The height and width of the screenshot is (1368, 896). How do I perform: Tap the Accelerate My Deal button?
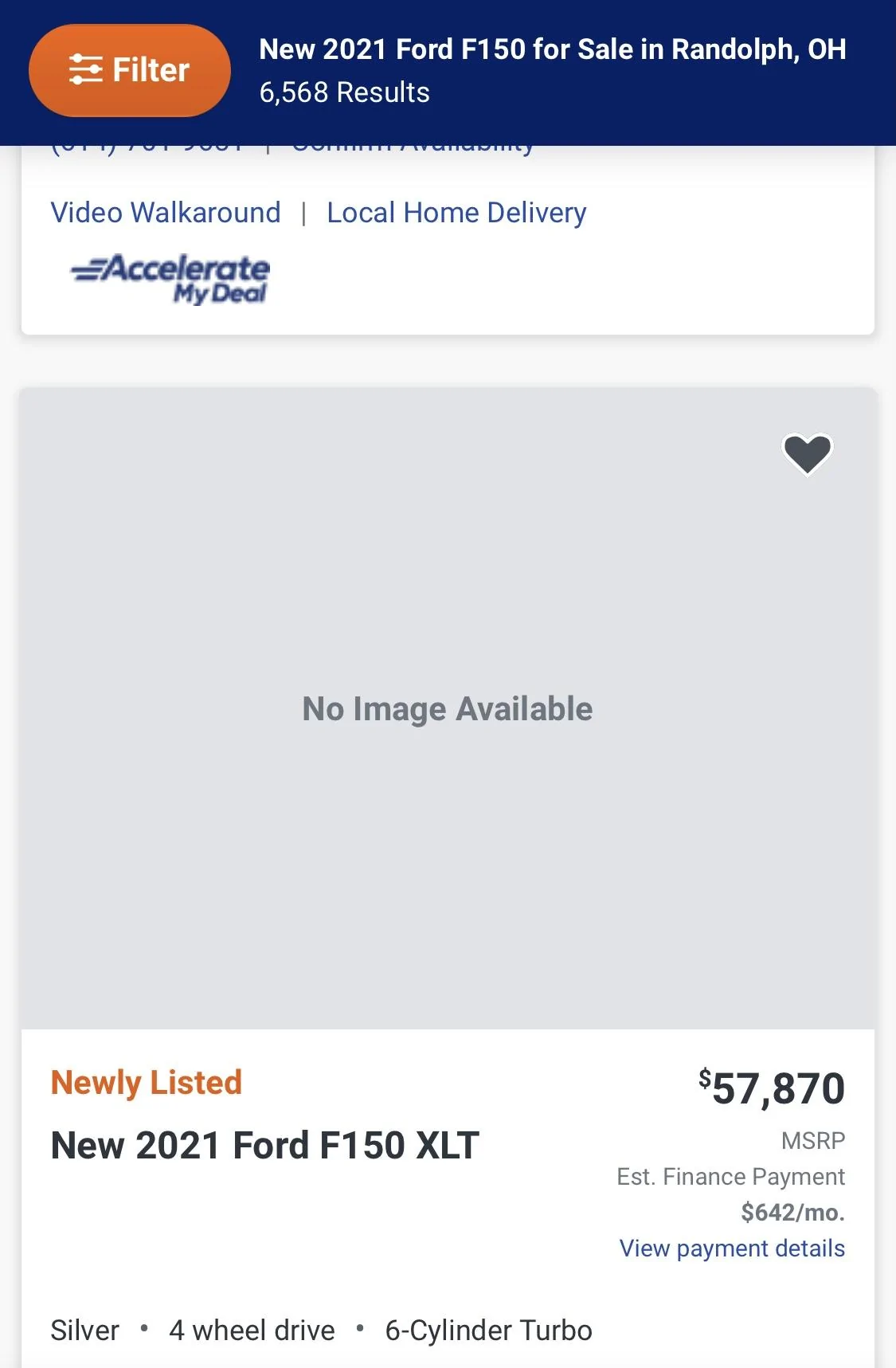170,279
